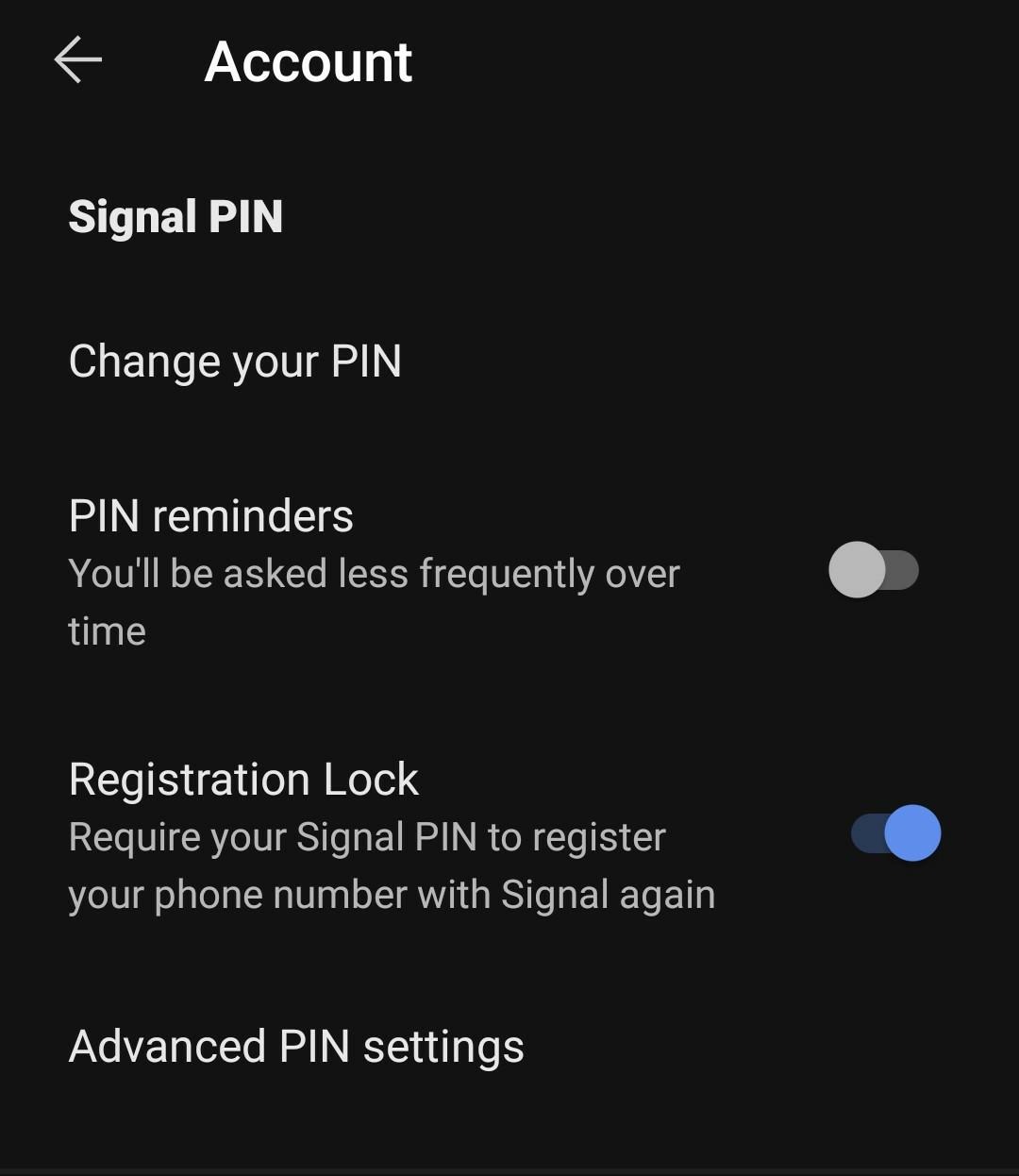Tap the PIN reminders label text
1019x1176 pixels.
tap(209, 515)
